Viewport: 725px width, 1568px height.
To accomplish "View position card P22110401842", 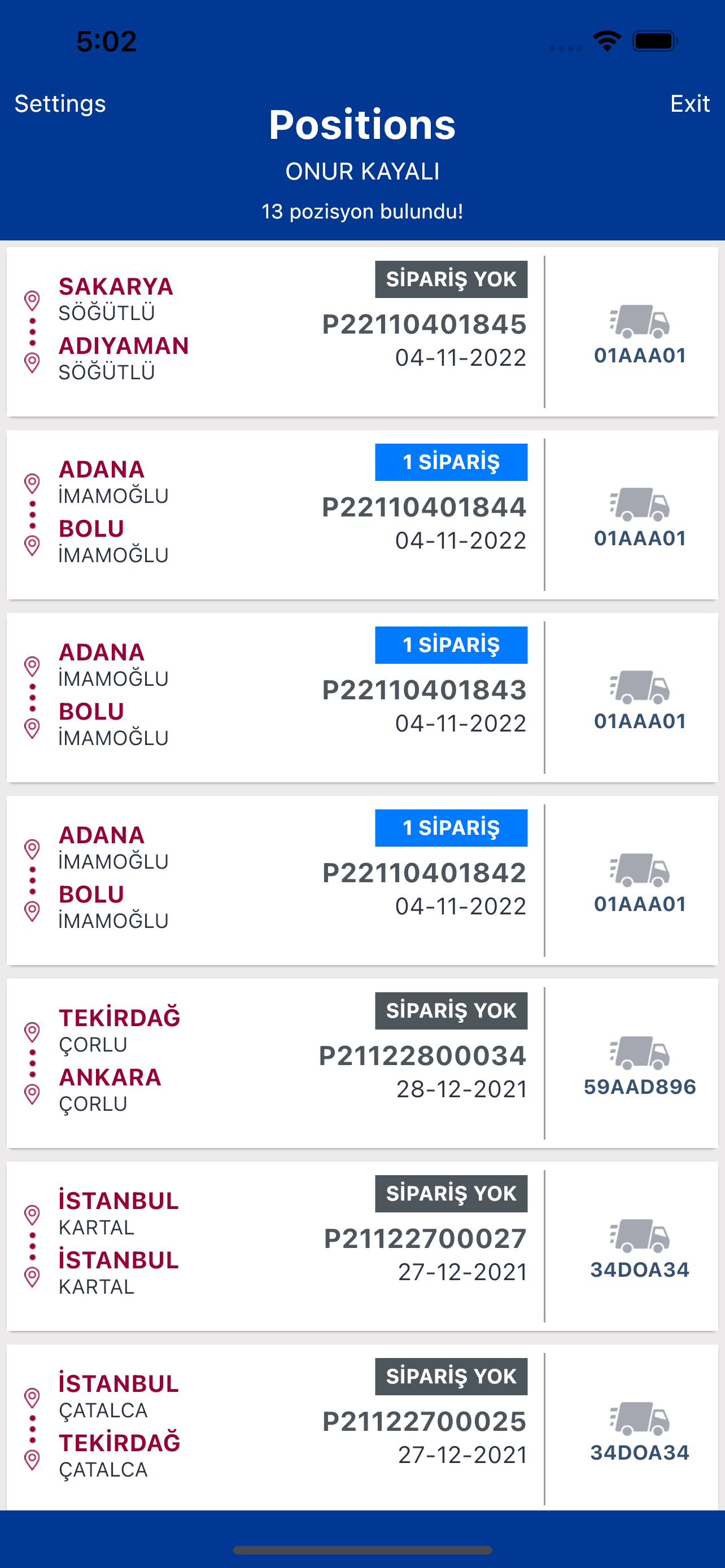I will pyautogui.click(x=362, y=880).
